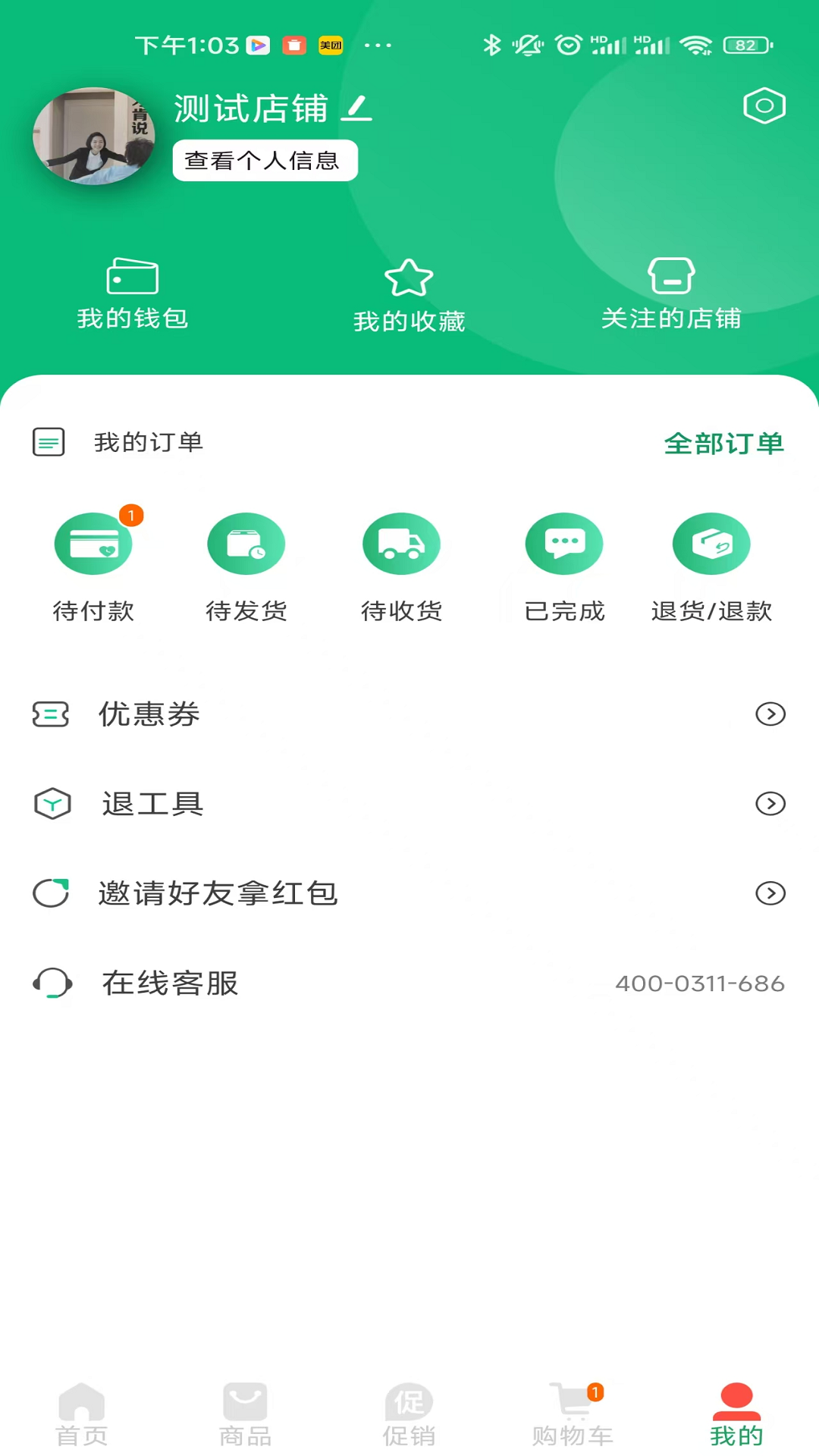Open 我的收藏 favorites star icon
819x1456 pixels.
click(x=409, y=281)
